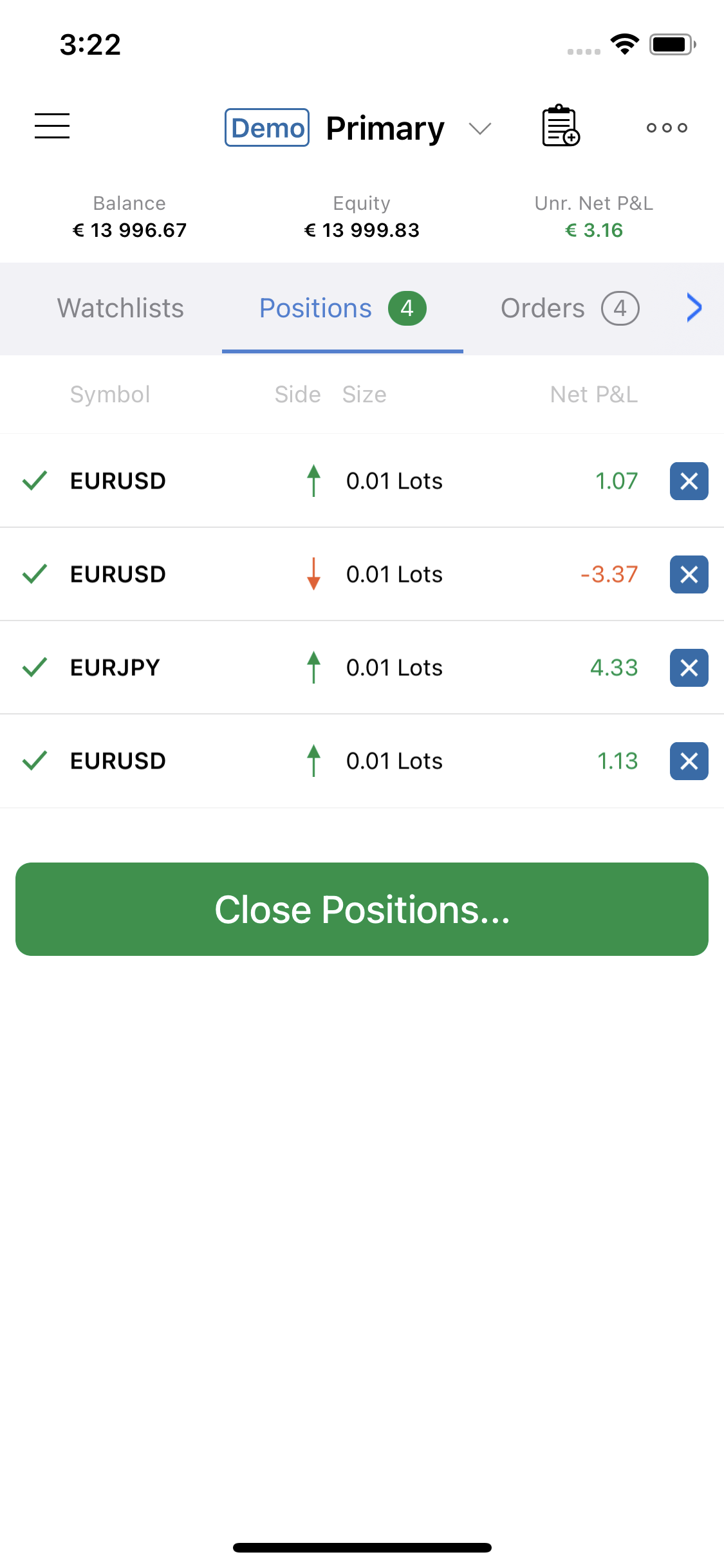Close the EURUSD position losing -3.37
Image resolution: width=724 pixels, height=1568 pixels.
click(x=689, y=574)
